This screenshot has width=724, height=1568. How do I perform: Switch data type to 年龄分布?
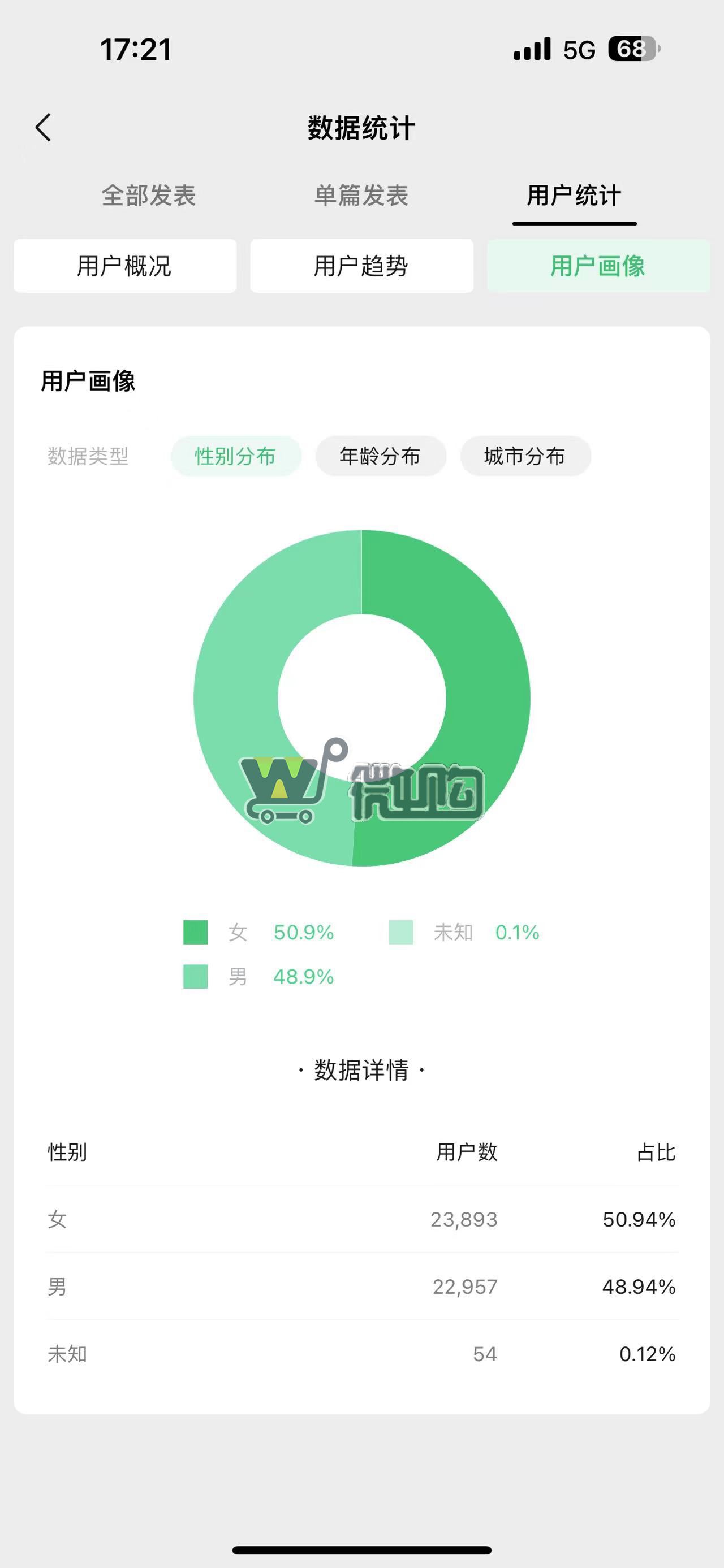coord(381,456)
